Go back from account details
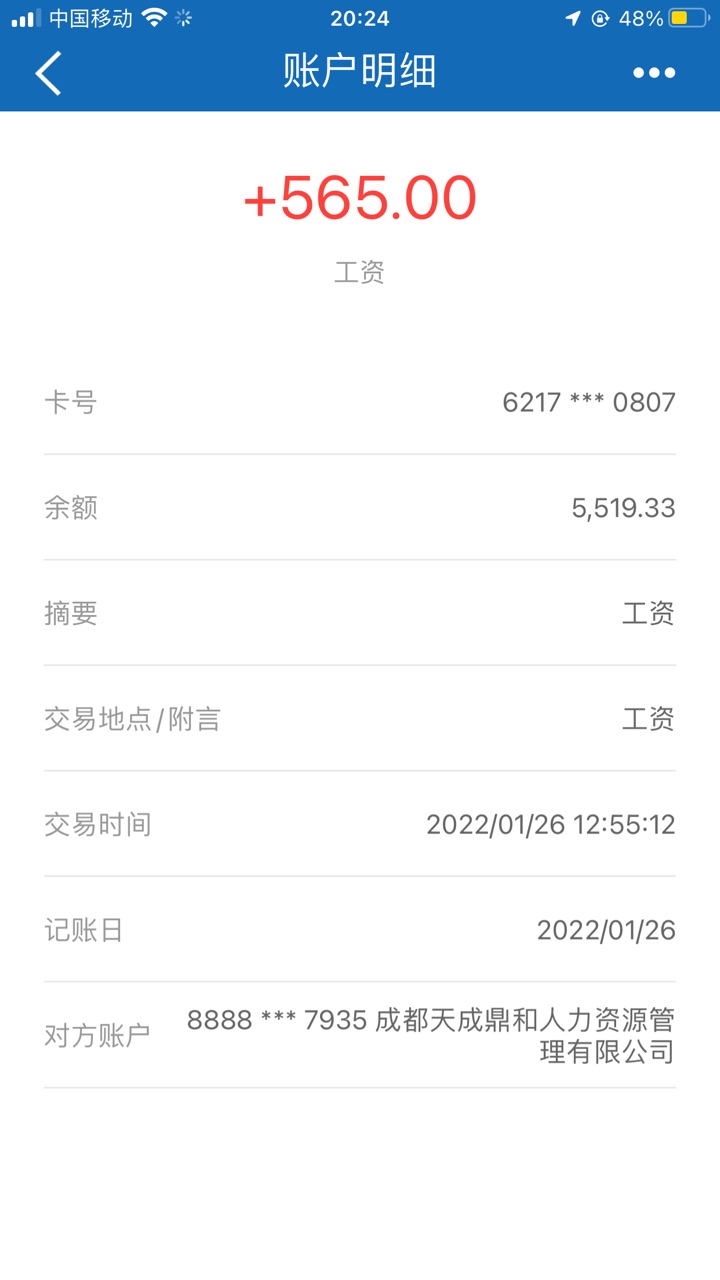Viewport: 720px width, 1280px height. point(48,73)
